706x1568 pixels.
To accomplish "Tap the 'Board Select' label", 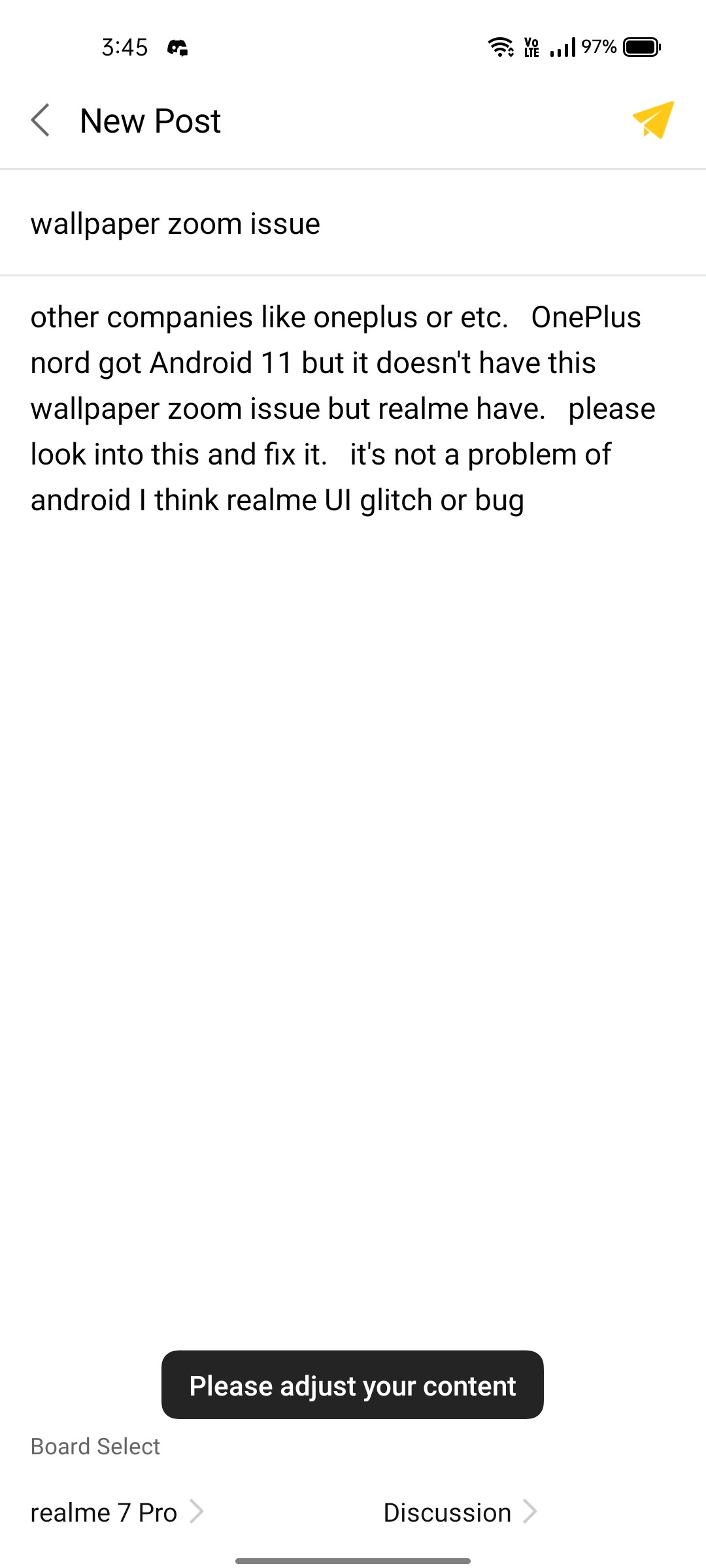I will coord(95,1446).
